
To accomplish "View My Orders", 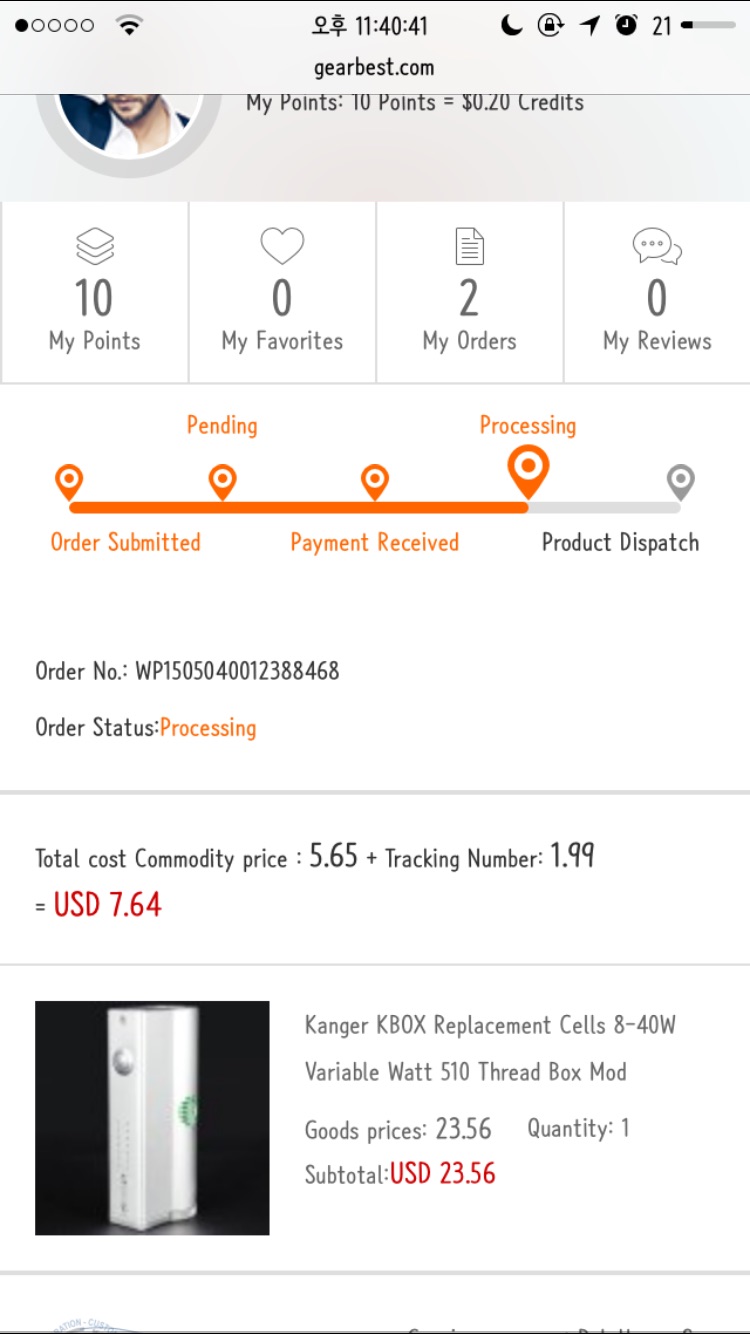I will tap(469, 292).
